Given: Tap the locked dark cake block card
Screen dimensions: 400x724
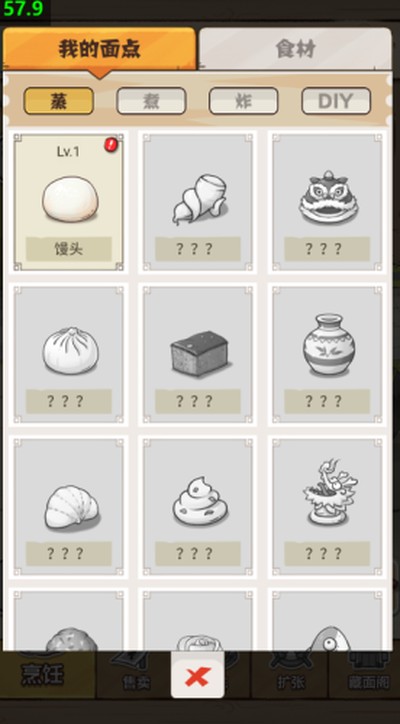Looking at the screenshot, I should click(x=198, y=355).
